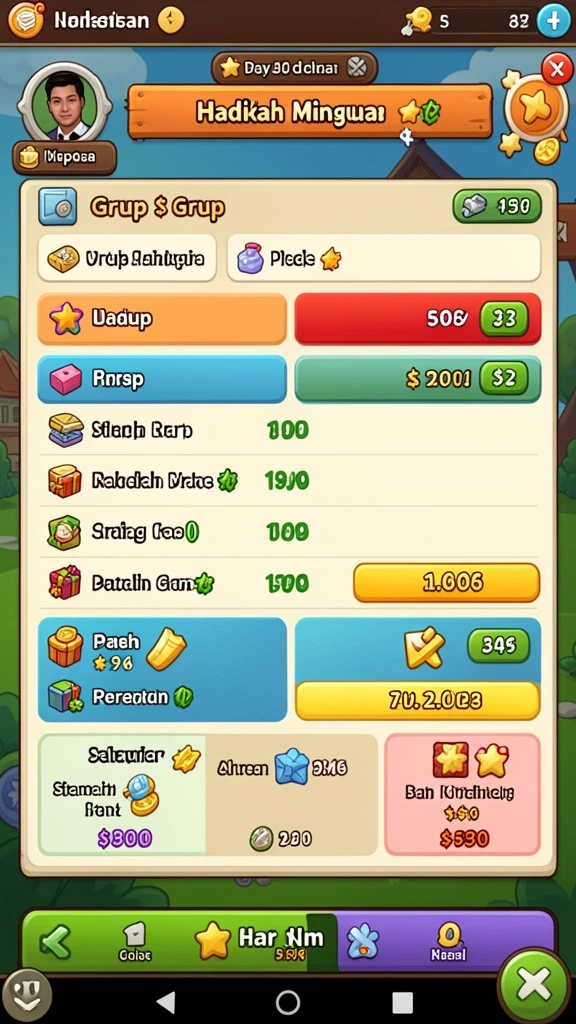This screenshot has height=1024, width=576.
Task: Tap the Mepoaa button under the avatar
Action: pos(64,157)
